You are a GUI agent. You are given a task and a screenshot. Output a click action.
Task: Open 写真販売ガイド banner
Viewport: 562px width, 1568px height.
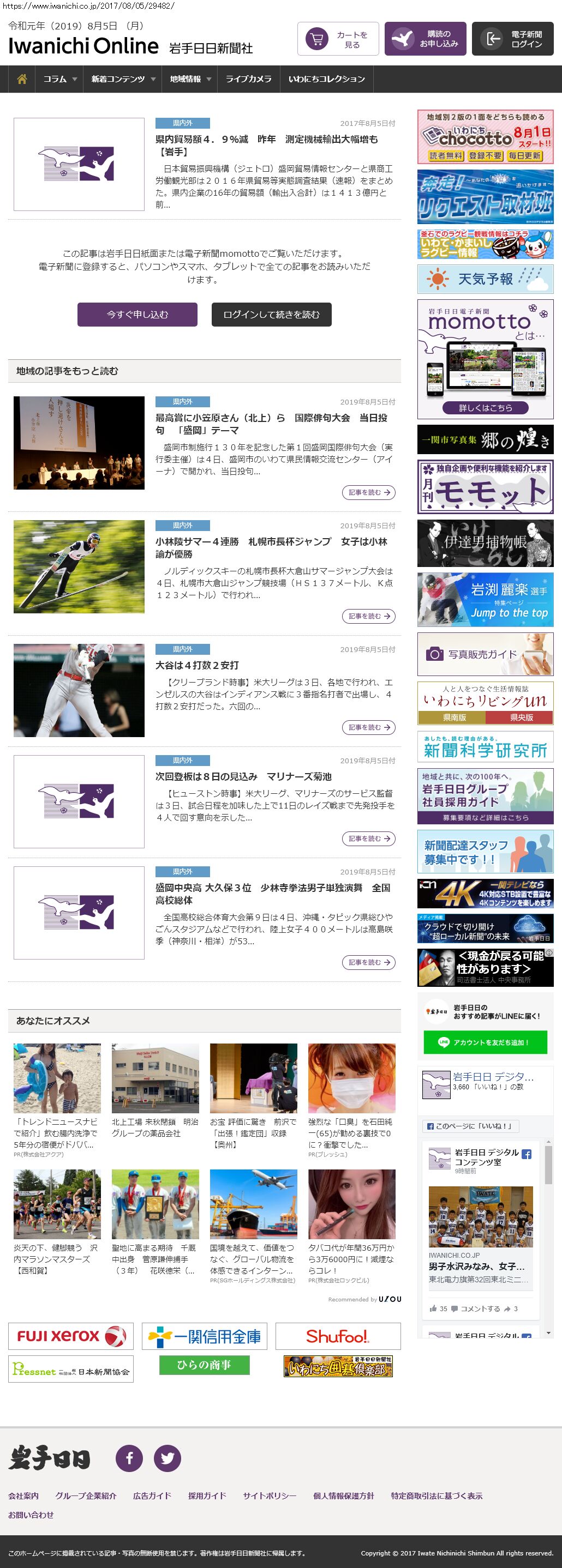tap(485, 654)
